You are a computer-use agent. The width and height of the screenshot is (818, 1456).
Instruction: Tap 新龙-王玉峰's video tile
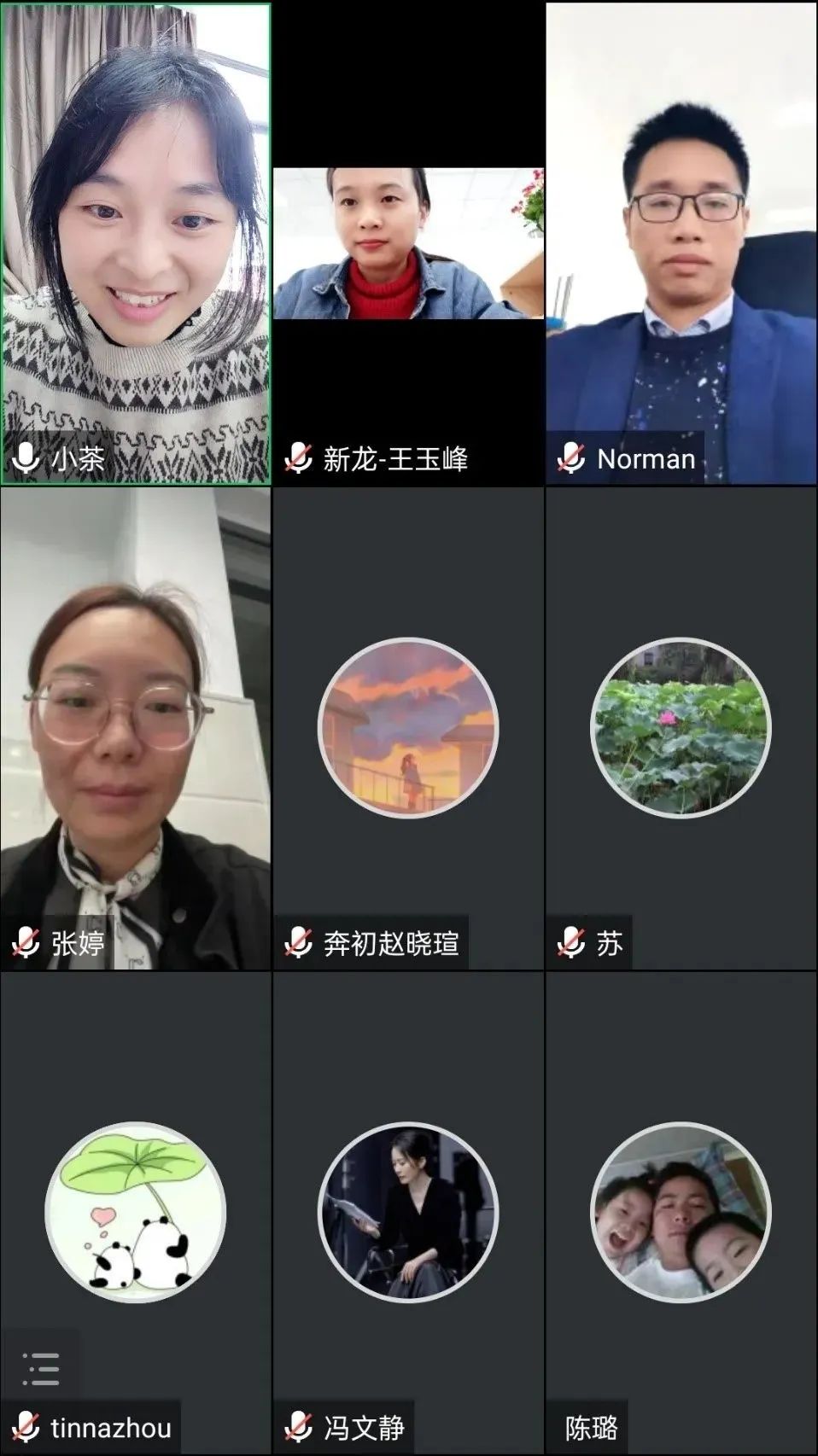point(408,243)
